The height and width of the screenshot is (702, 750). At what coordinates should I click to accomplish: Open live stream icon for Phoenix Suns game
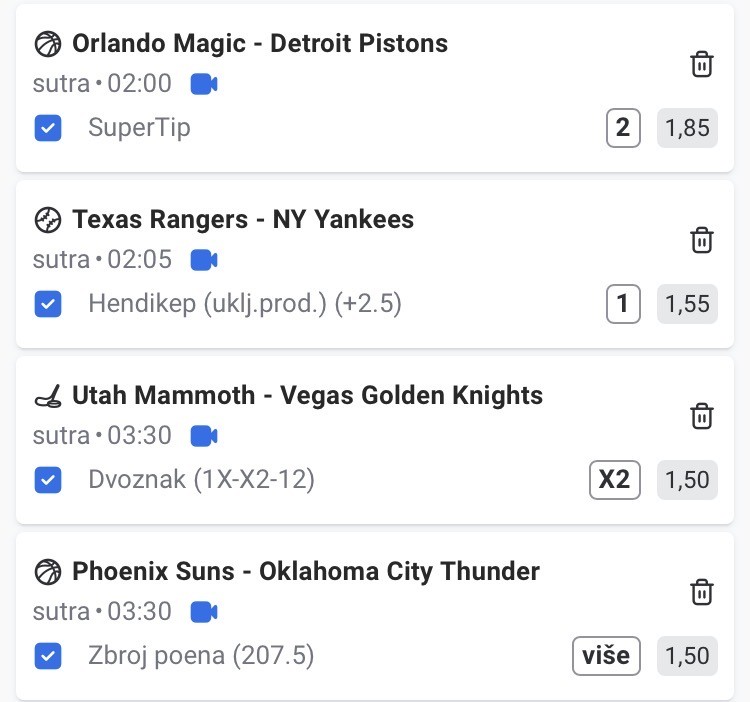click(204, 612)
